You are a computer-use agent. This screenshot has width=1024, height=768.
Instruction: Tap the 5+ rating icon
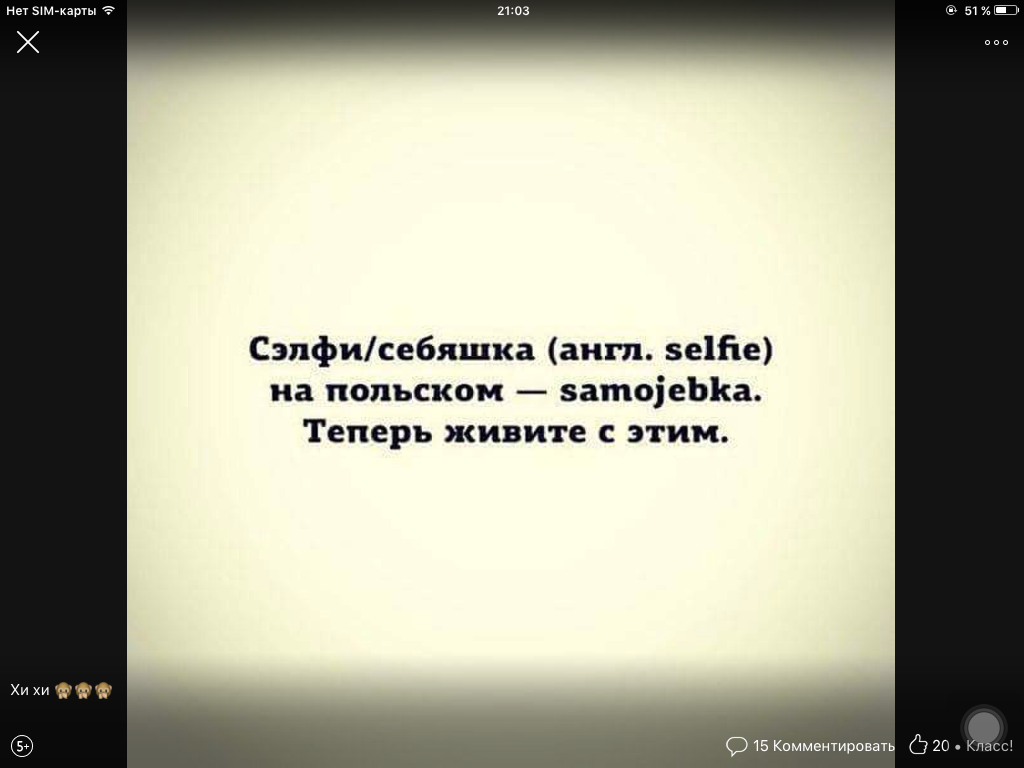tap(23, 745)
